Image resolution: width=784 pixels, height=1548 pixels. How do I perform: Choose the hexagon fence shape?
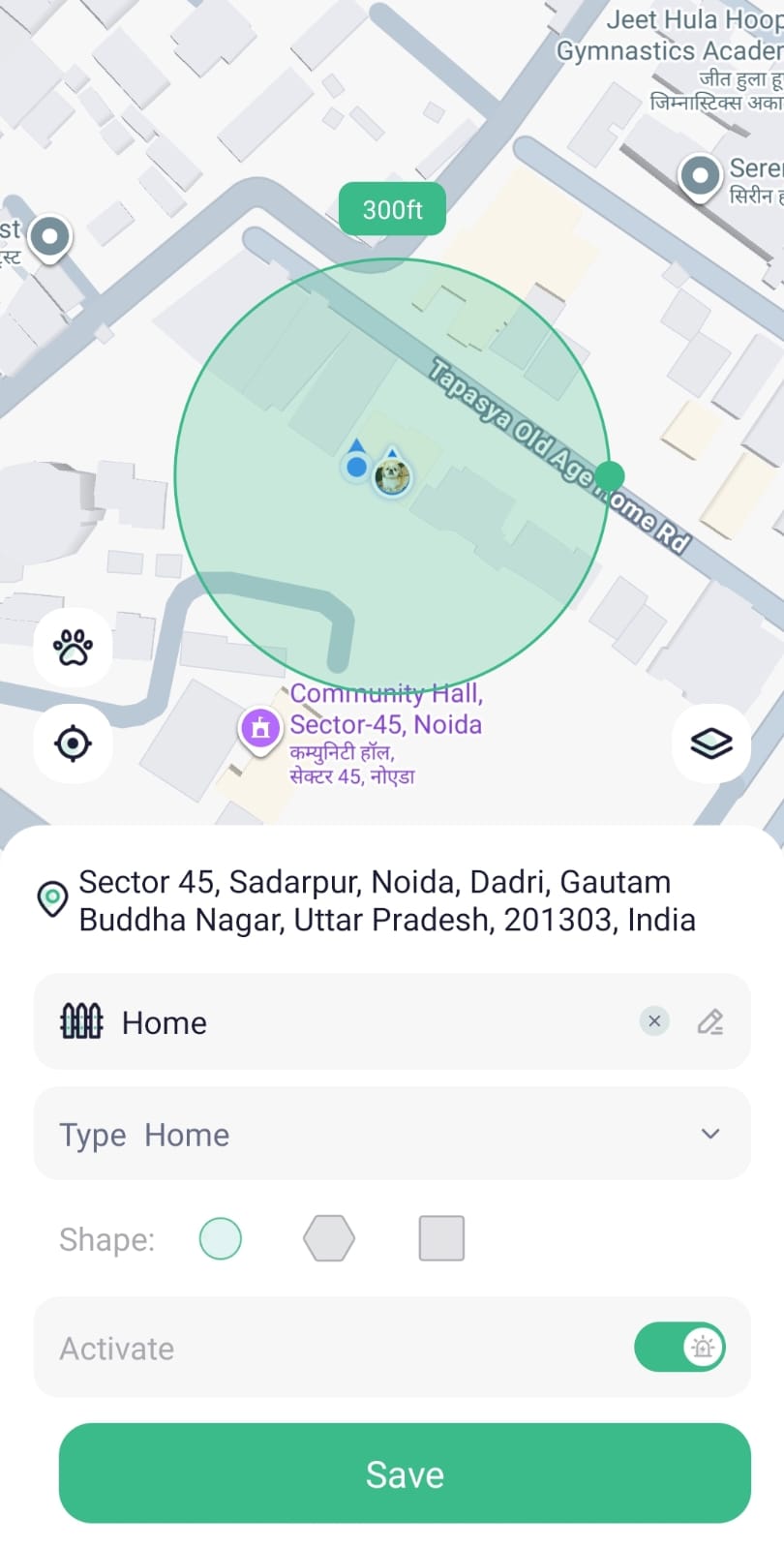[329, 1238]
